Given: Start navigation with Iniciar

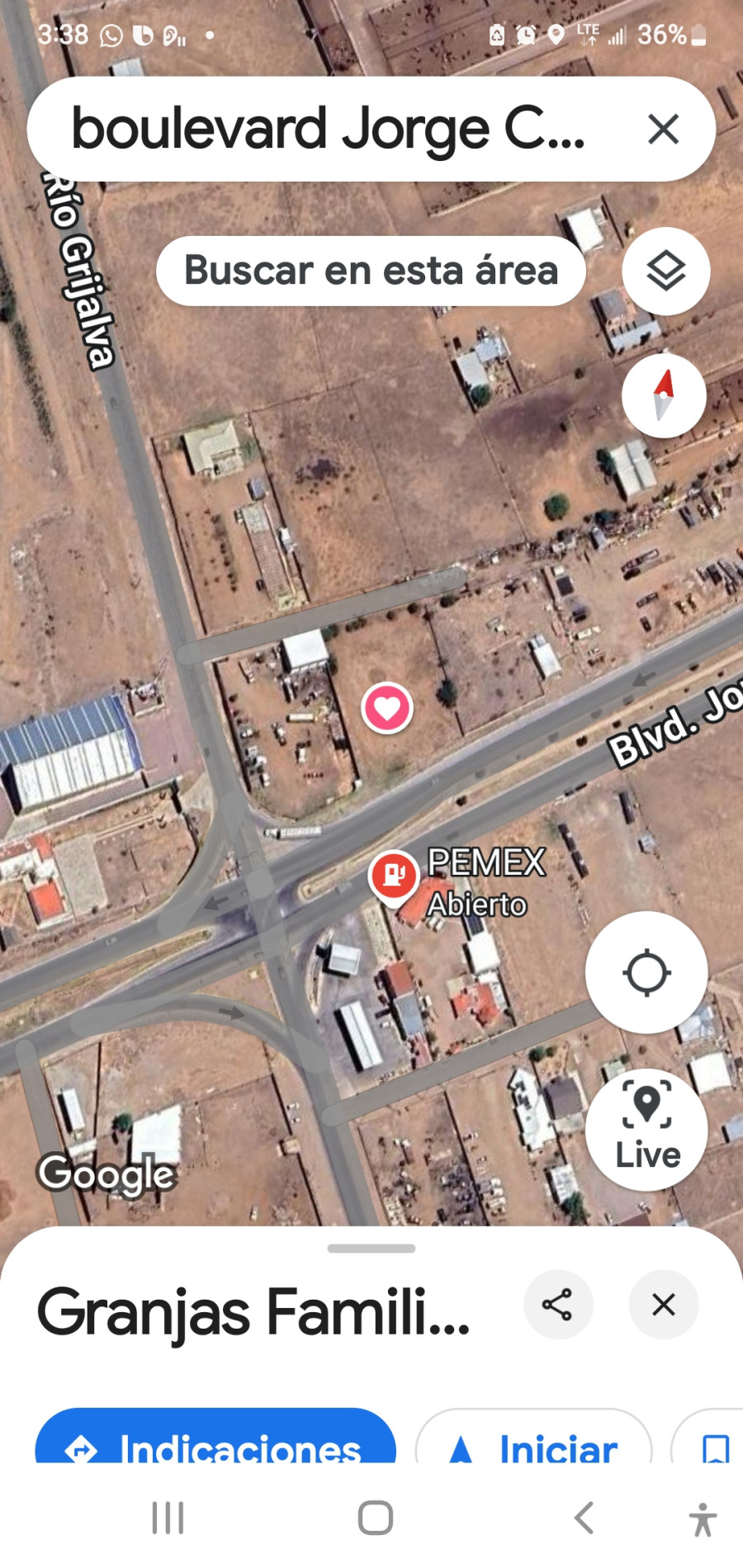Looking at the screenshot, I should [534, 1446].
